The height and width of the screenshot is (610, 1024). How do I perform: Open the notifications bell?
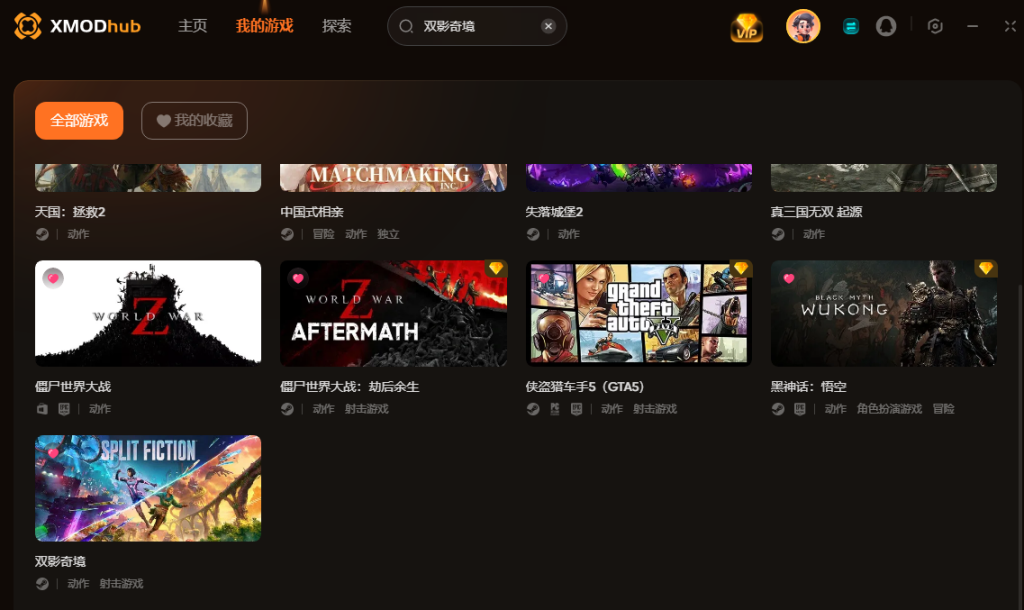(x=886, y=27)
